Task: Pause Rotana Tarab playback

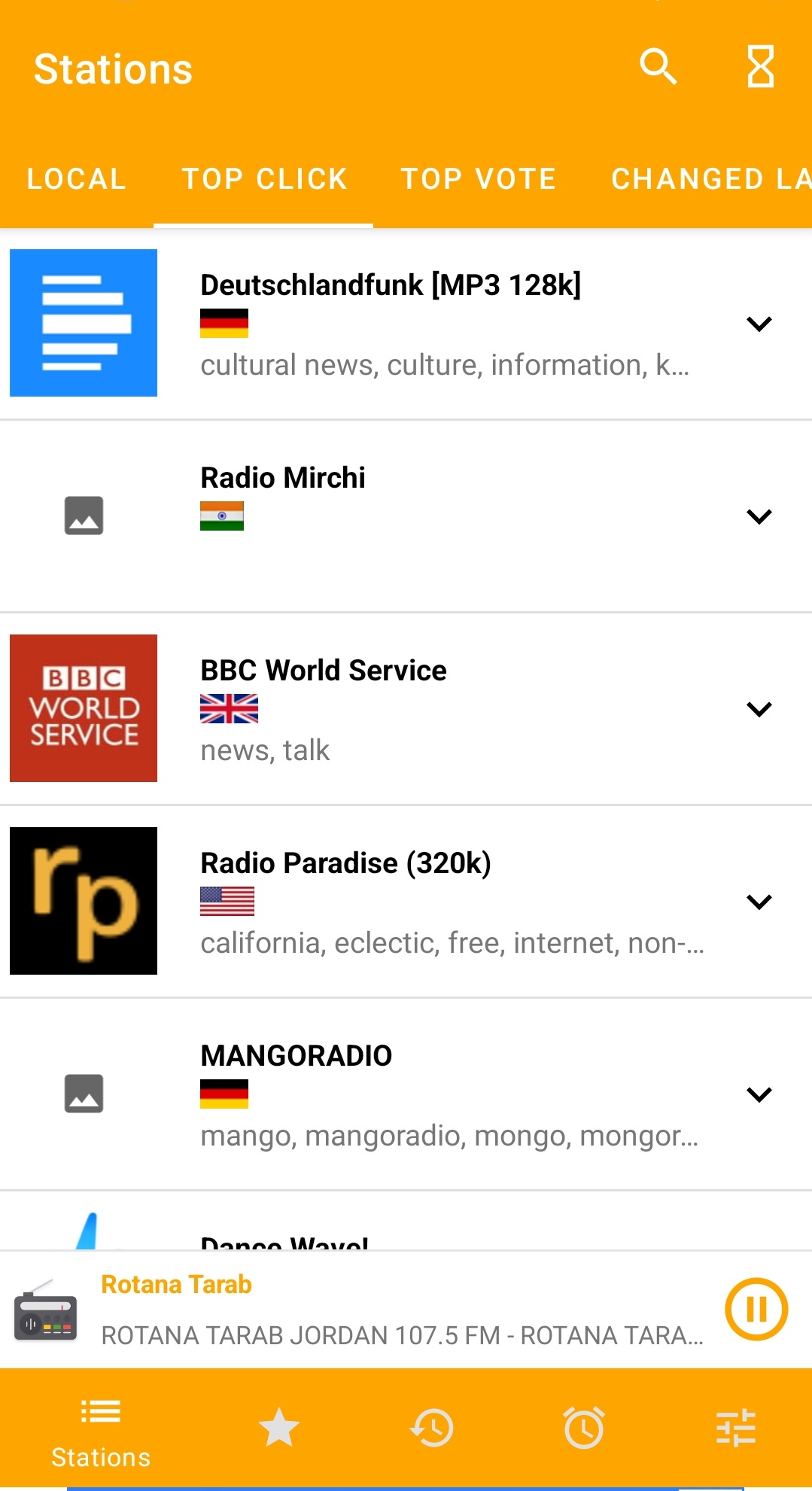Action: 756,1309
